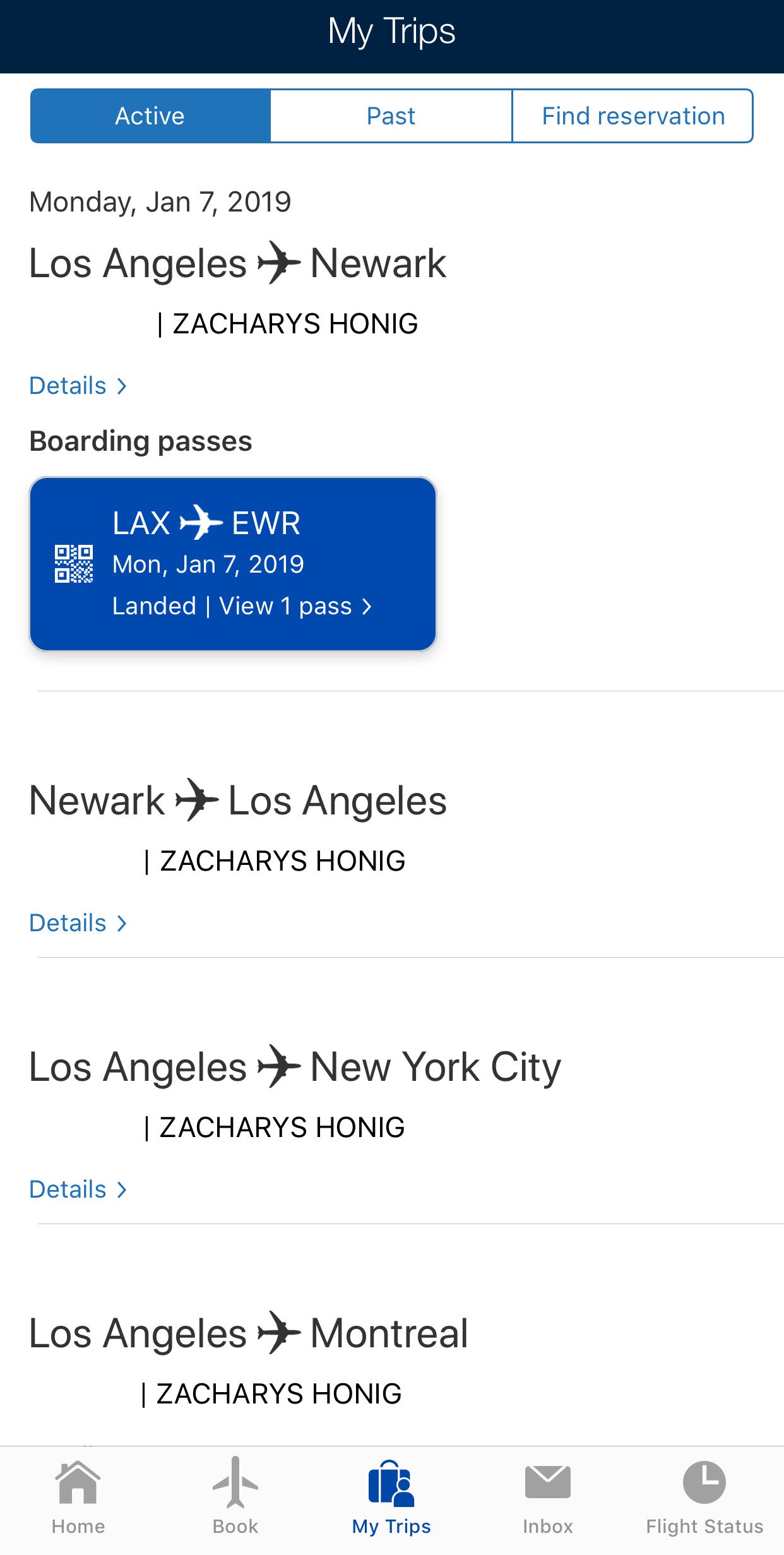Open Details for Newark to Los Angeles trip
Screen dimensions: 784x1555
78,923
